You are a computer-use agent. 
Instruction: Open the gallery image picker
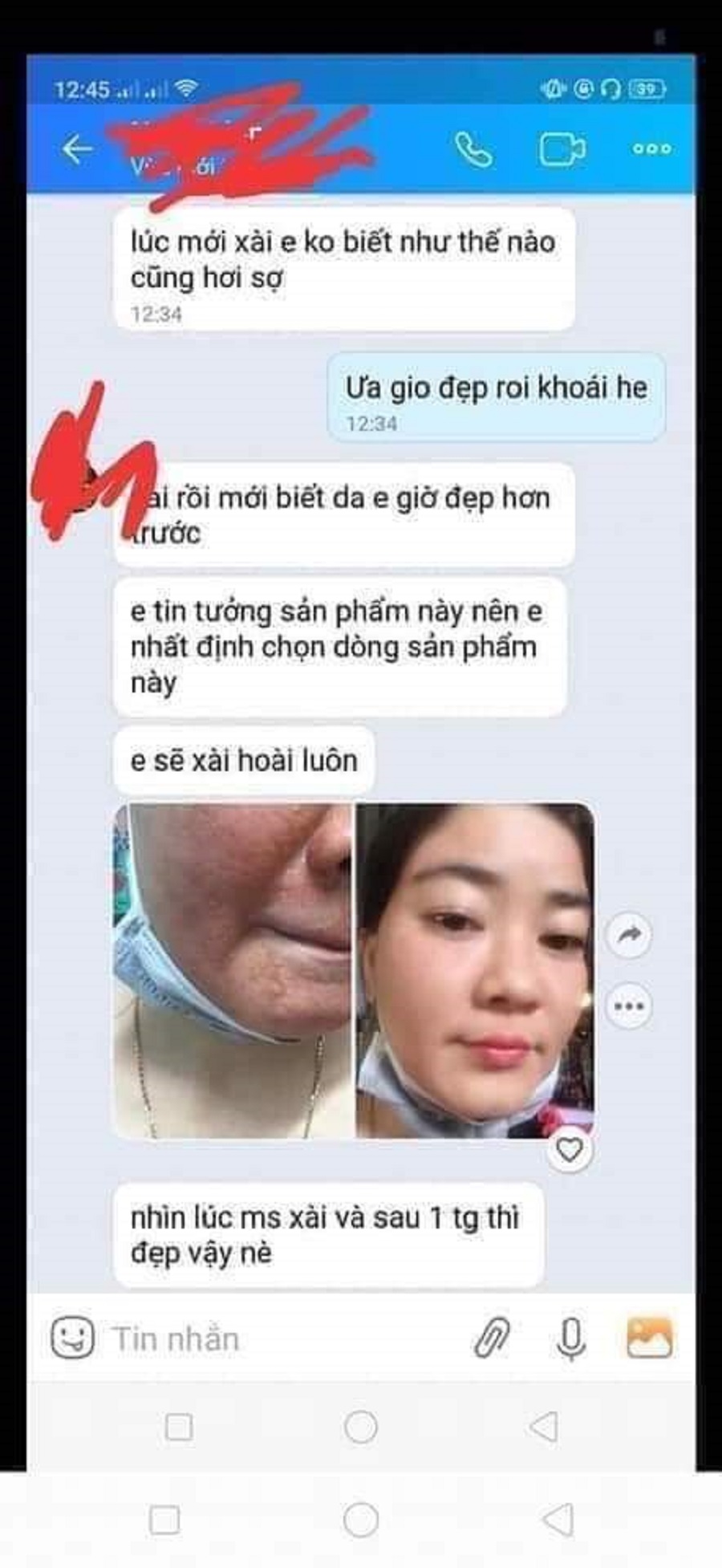pyautogui.click(x=649, y=1338)
